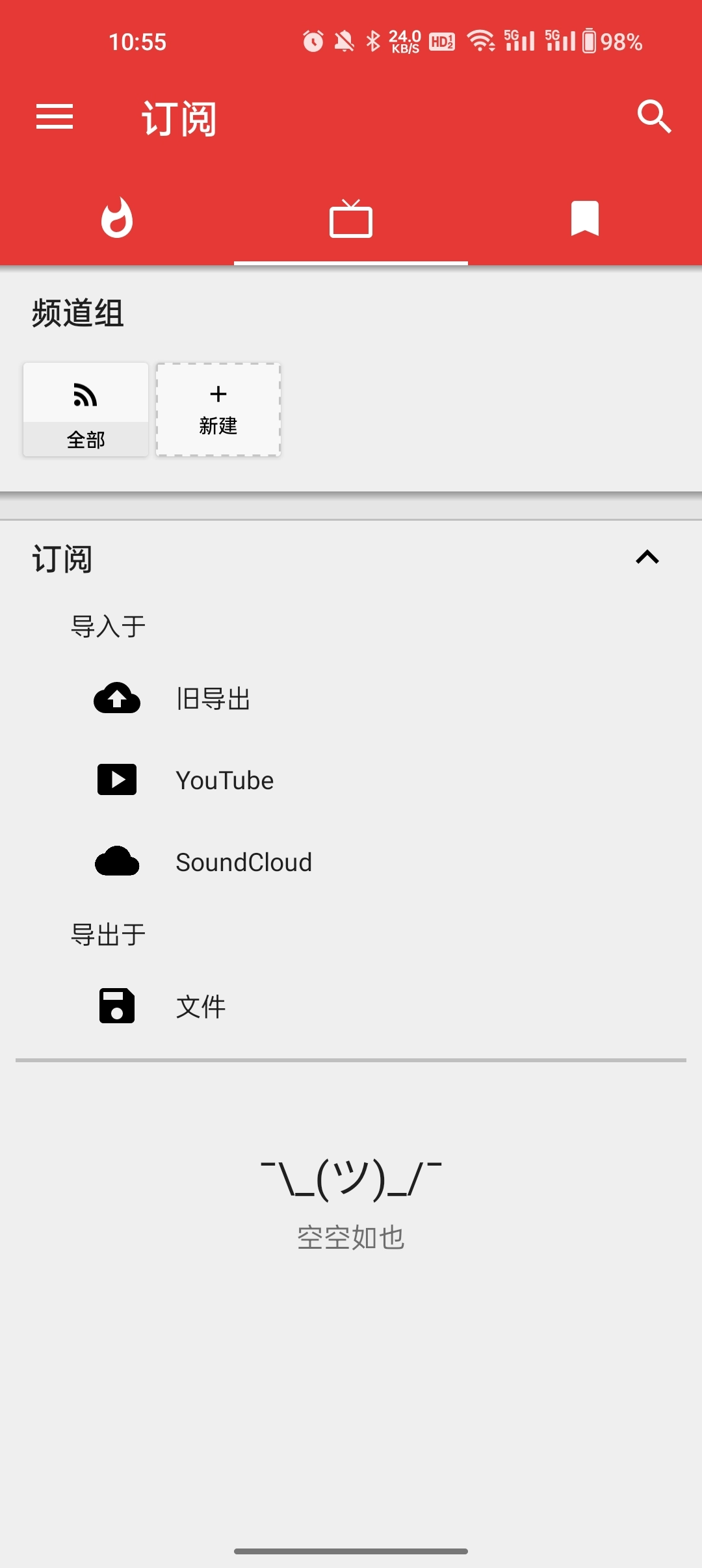Open the navigation drawer menu

(53, 117)
